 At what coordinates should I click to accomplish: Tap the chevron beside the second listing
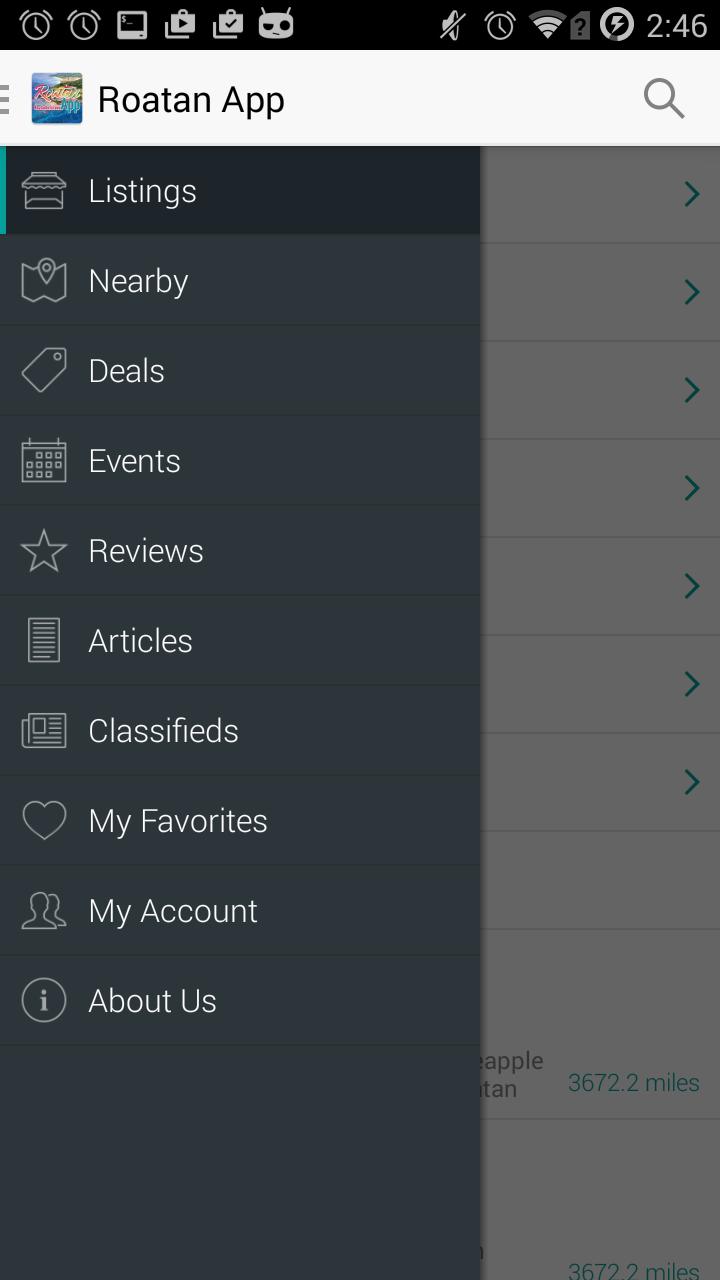click(691, 291)
